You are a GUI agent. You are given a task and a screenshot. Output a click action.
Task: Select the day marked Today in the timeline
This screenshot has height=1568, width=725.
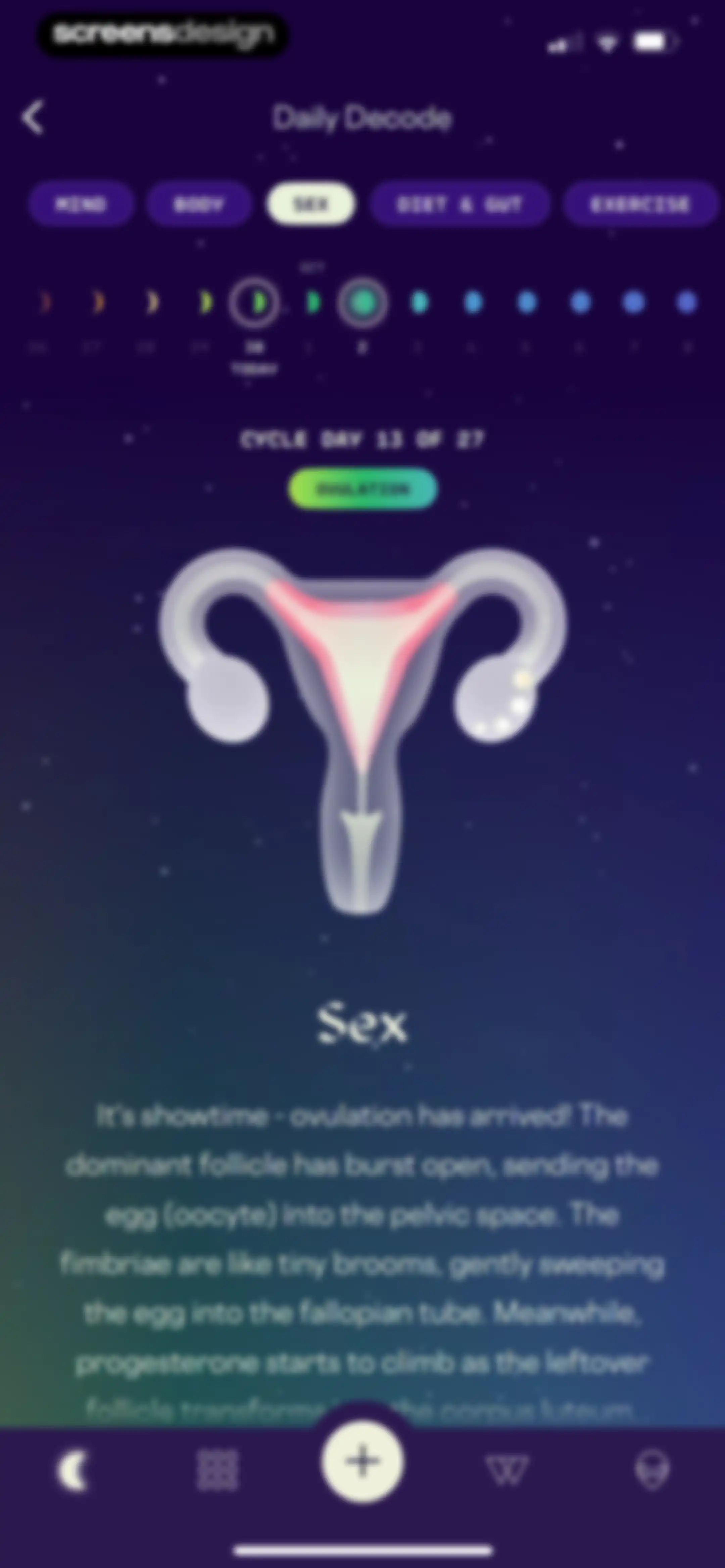point(254,303)
